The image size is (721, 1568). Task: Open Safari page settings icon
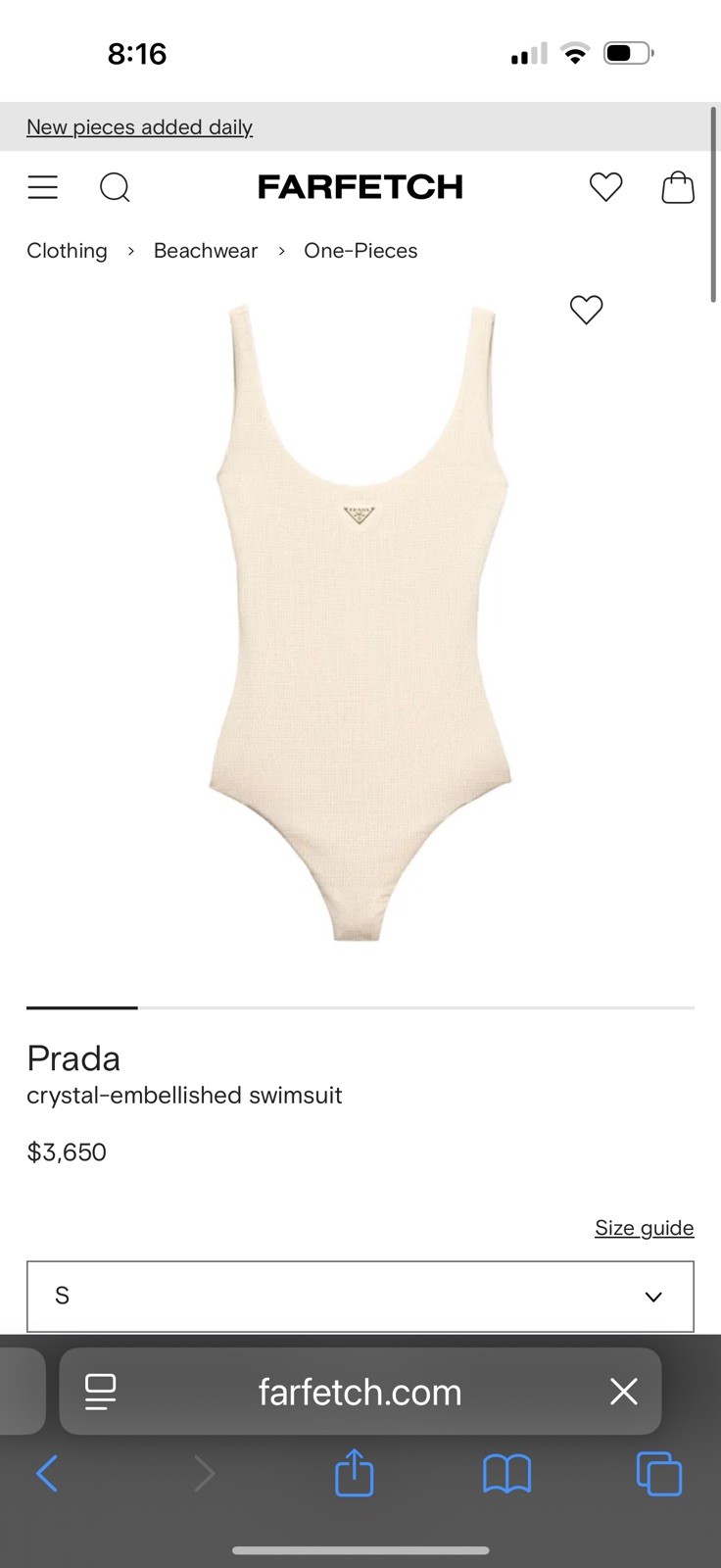click(x=100, y=1392)
